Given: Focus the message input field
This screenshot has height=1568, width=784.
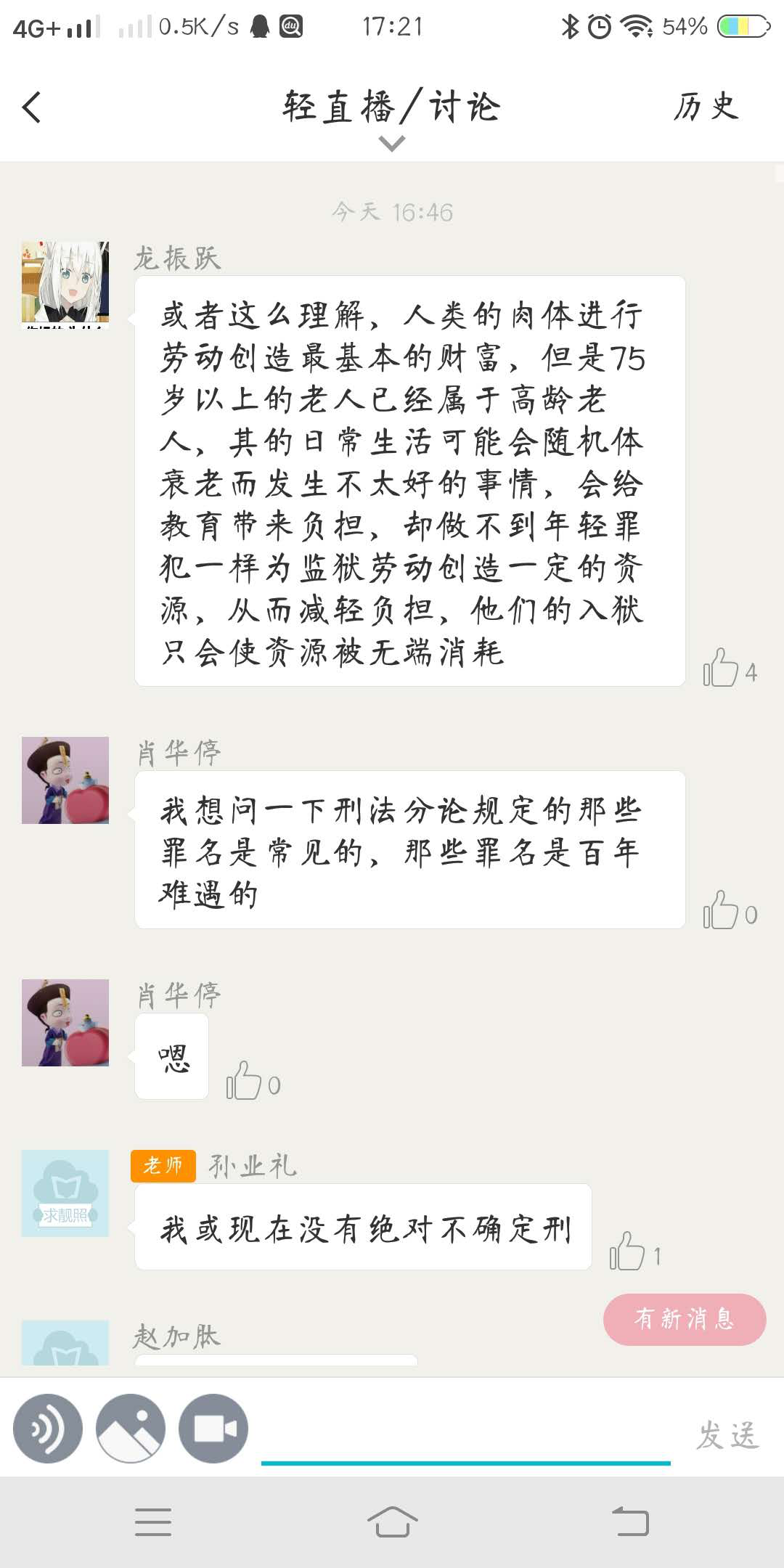Looking at the screenshot, I should [465, 1434].
